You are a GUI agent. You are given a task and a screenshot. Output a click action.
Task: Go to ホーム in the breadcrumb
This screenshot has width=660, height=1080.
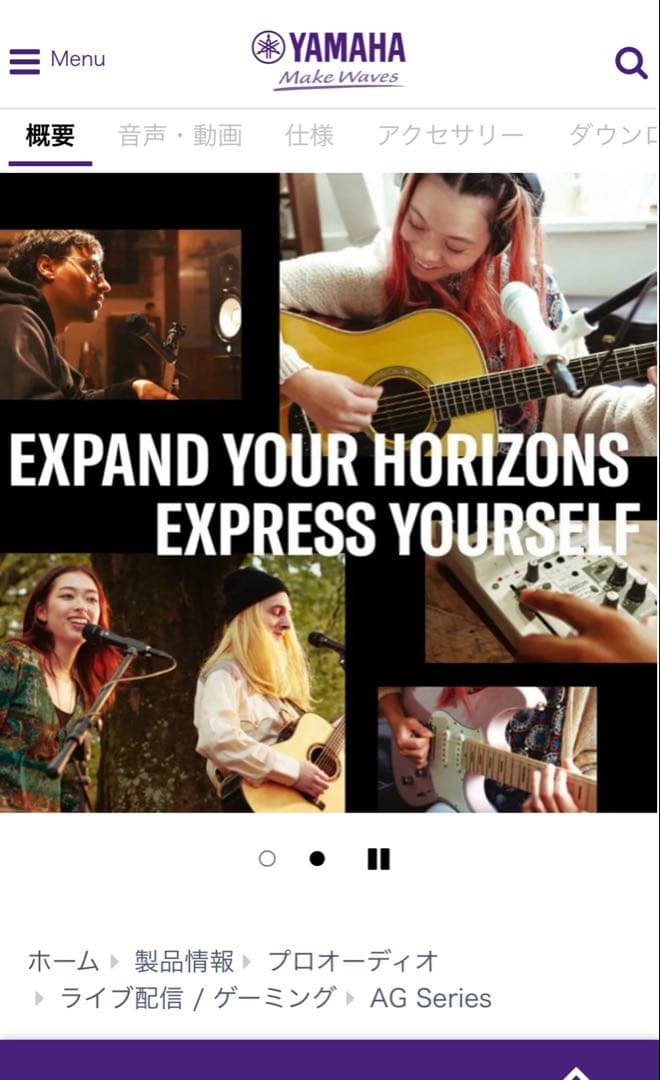(x=63, y=961)
